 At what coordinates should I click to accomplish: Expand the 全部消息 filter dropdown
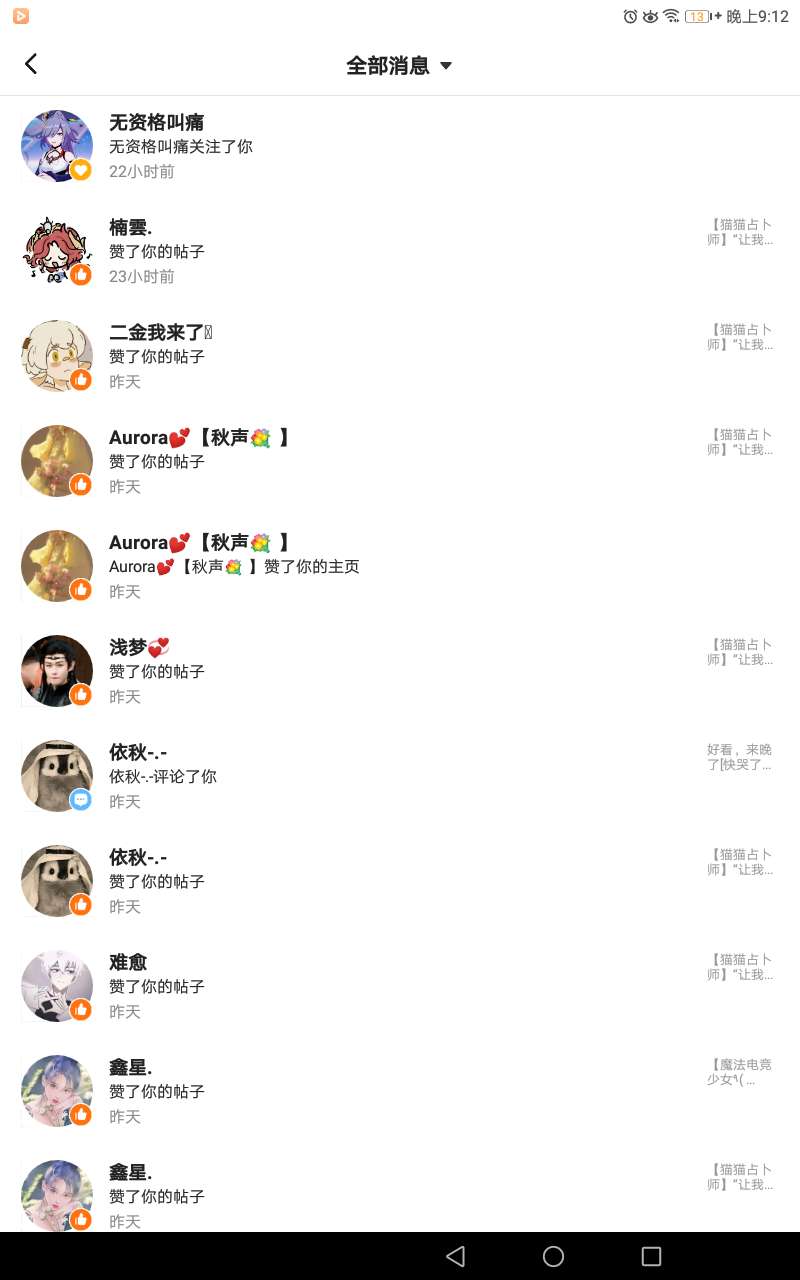399,66
